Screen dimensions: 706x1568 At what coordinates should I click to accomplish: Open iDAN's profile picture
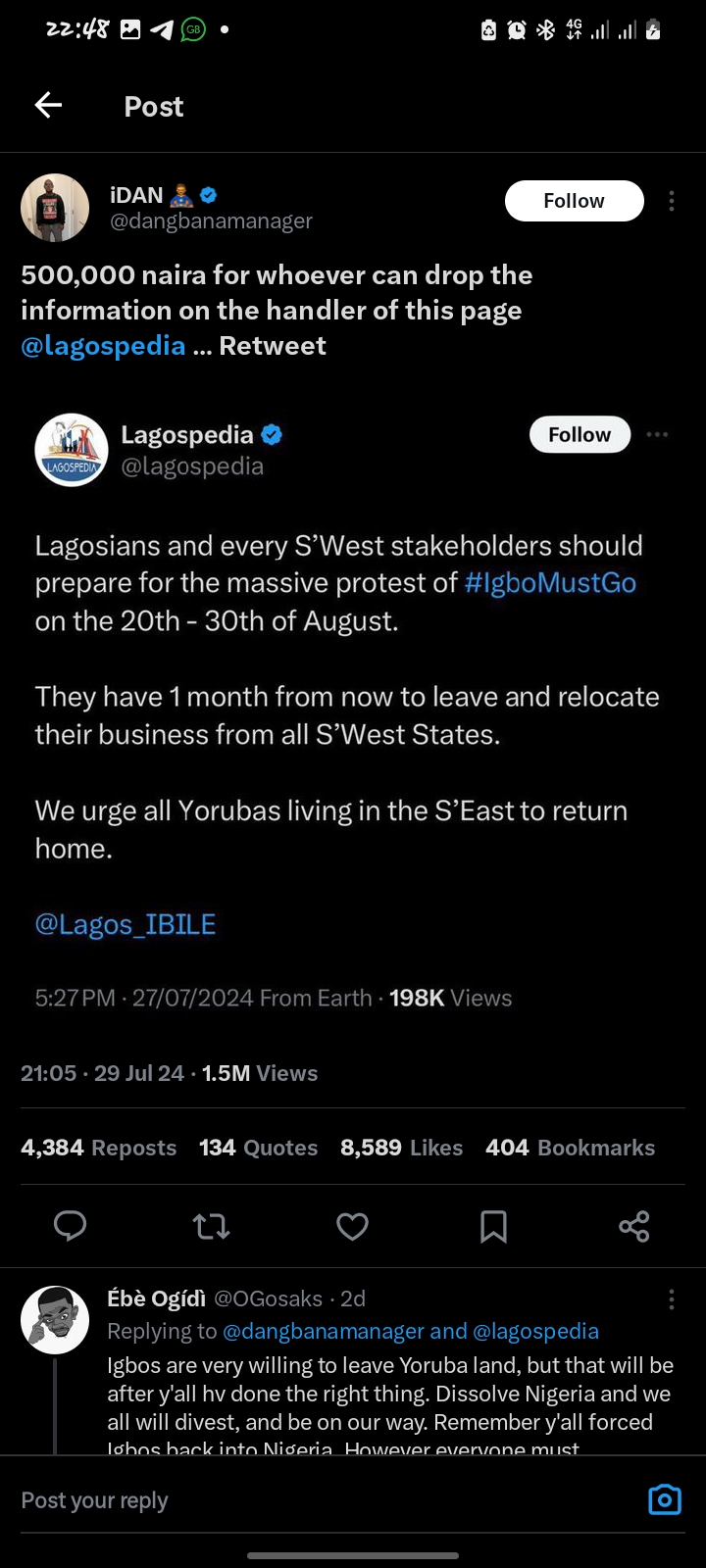[55, 208]
